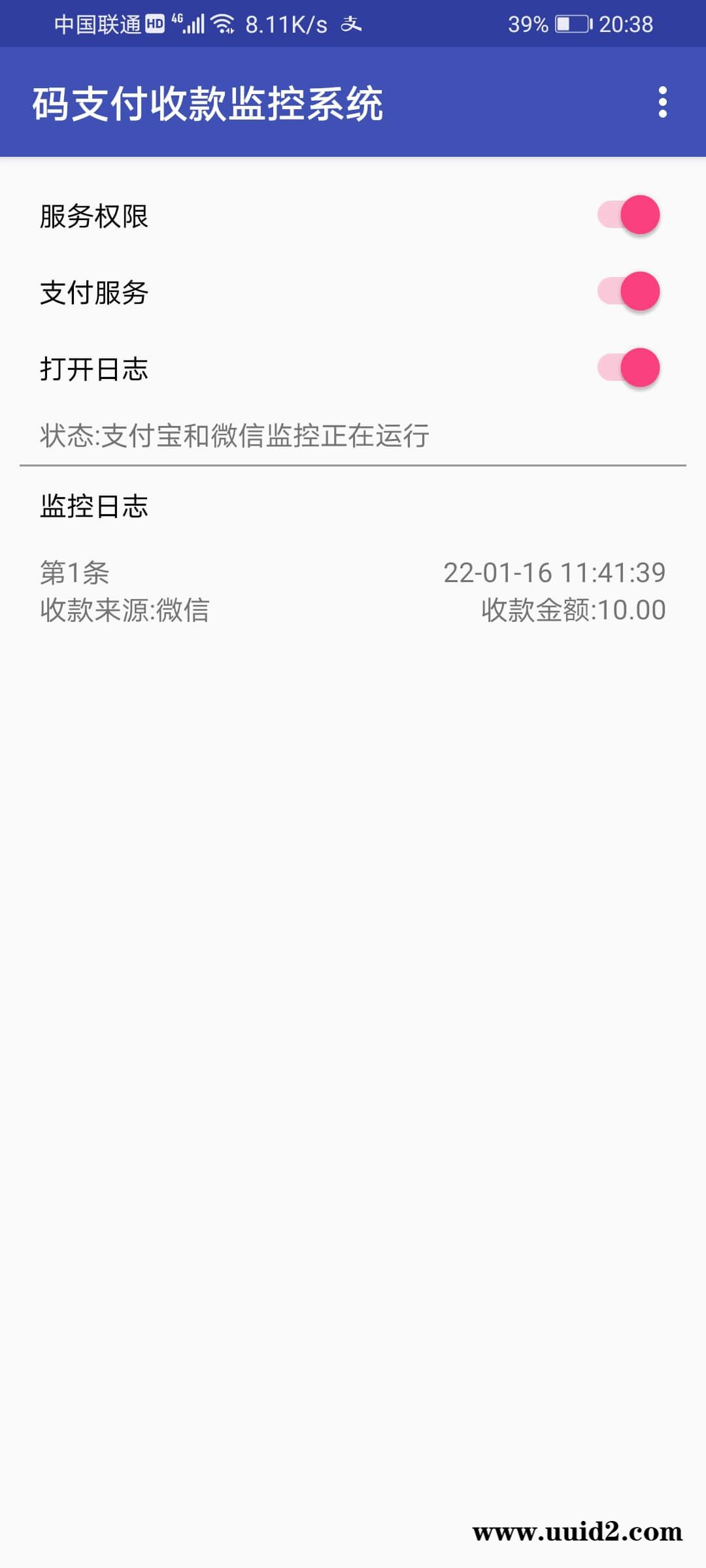Turn off the 支付服务 switch
The height and width of the screenshot is (1568, 706).
(628, 293)
